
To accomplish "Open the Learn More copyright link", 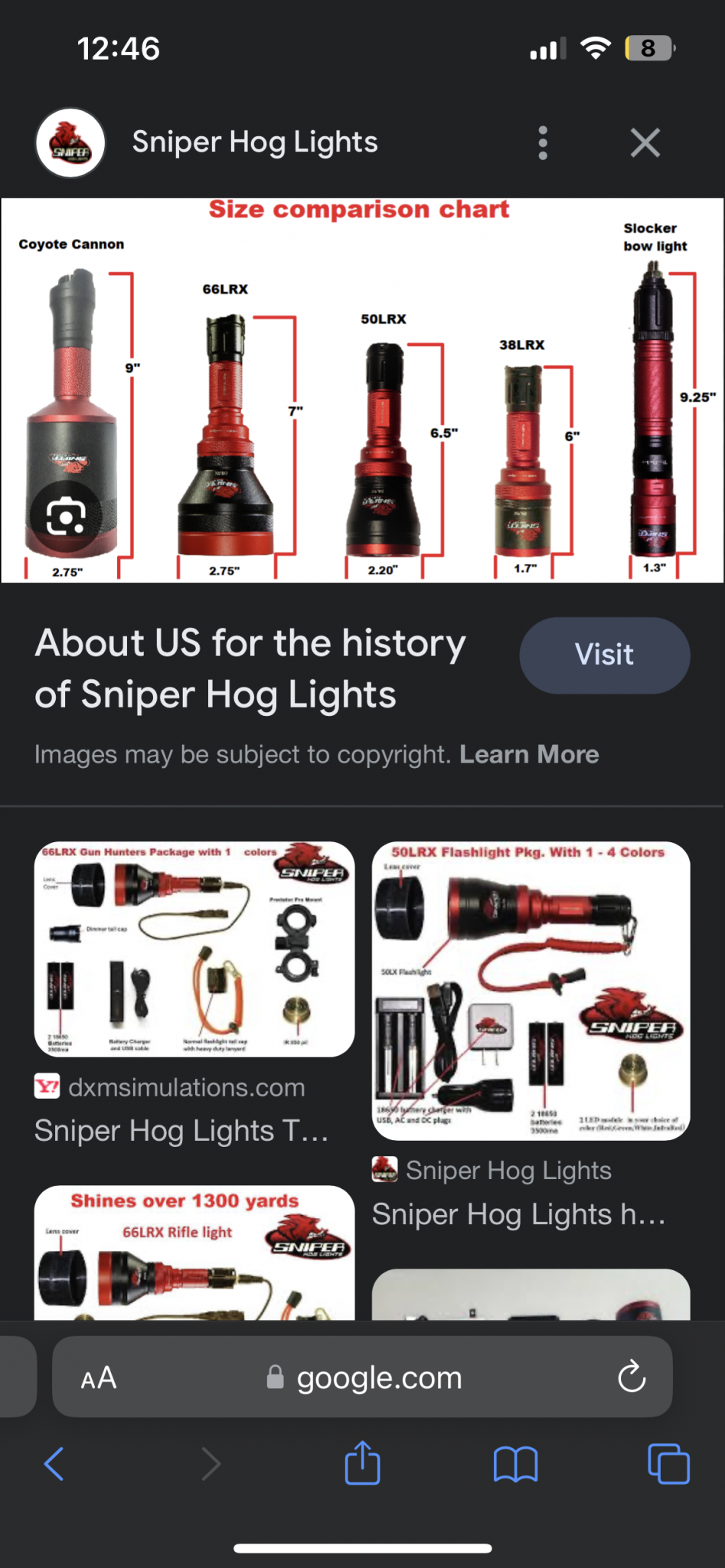I will click(529, 754).
